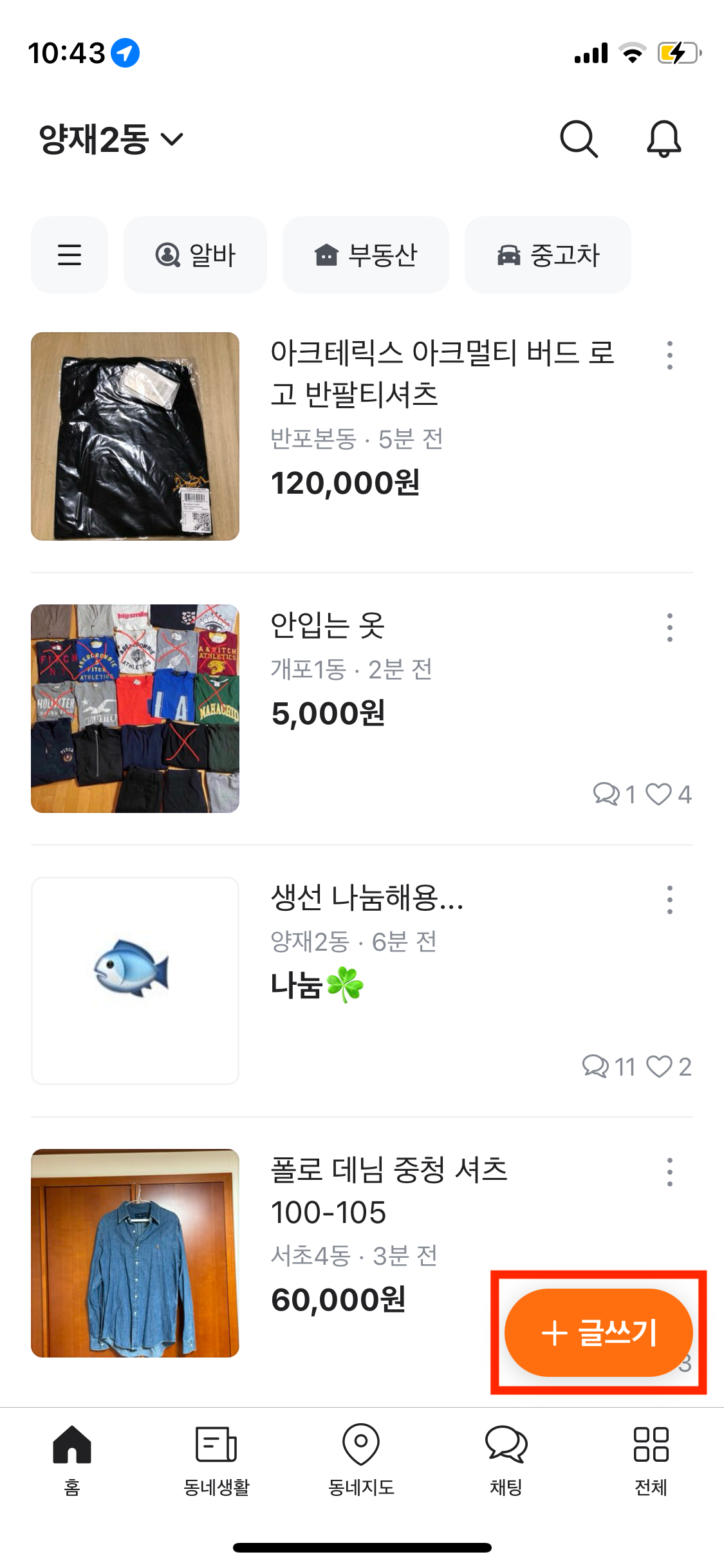Expand the 양재2동 neighborhood dropdown
Image resolution: width=724 pixels, height=1568 pixels.
(111, 139)
